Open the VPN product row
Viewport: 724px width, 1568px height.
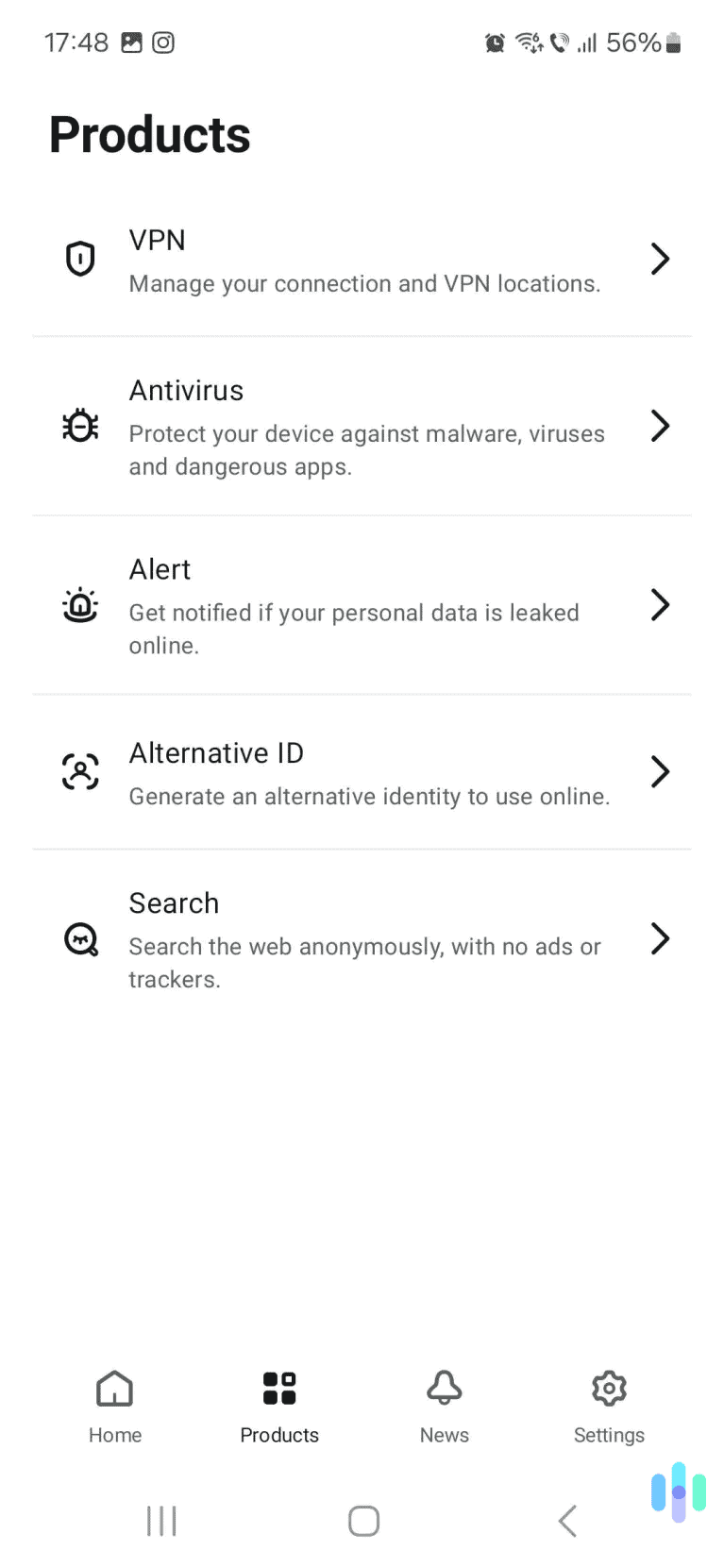click(x=362, y=260)
